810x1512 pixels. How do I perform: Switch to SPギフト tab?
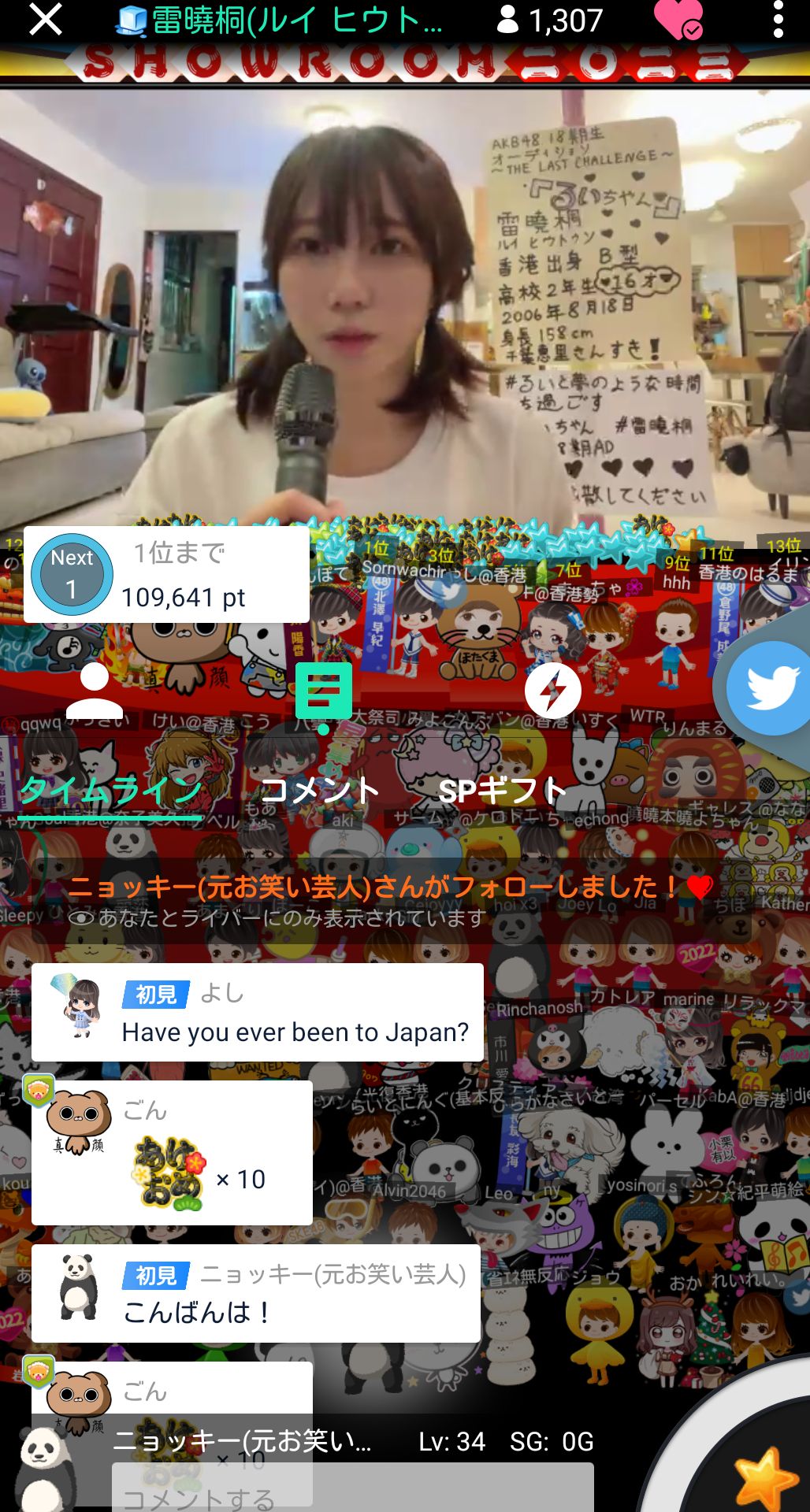pyautogui.click(x=502, y=791)
